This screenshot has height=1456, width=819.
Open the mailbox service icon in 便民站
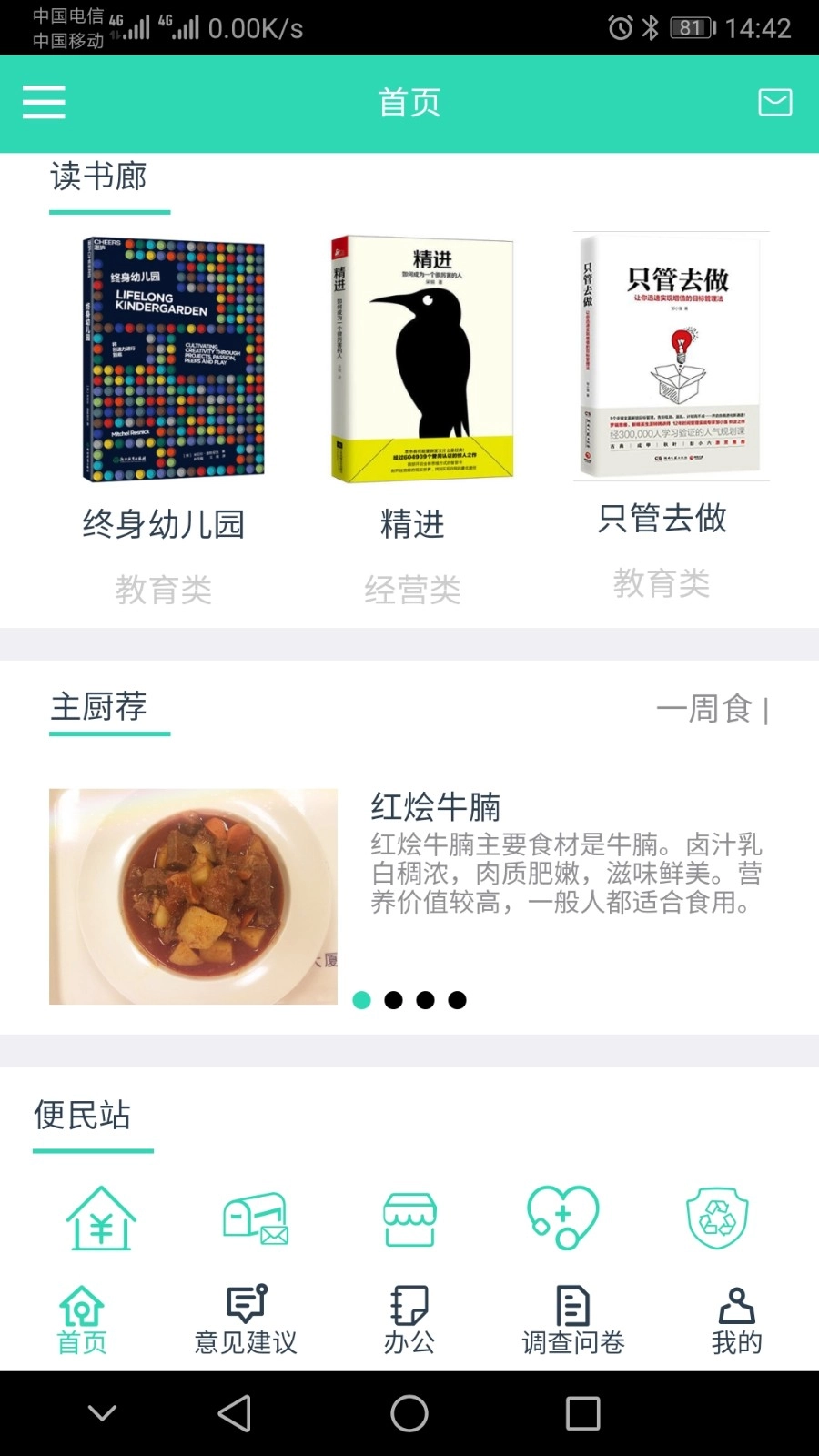[x=255, y=1219]
